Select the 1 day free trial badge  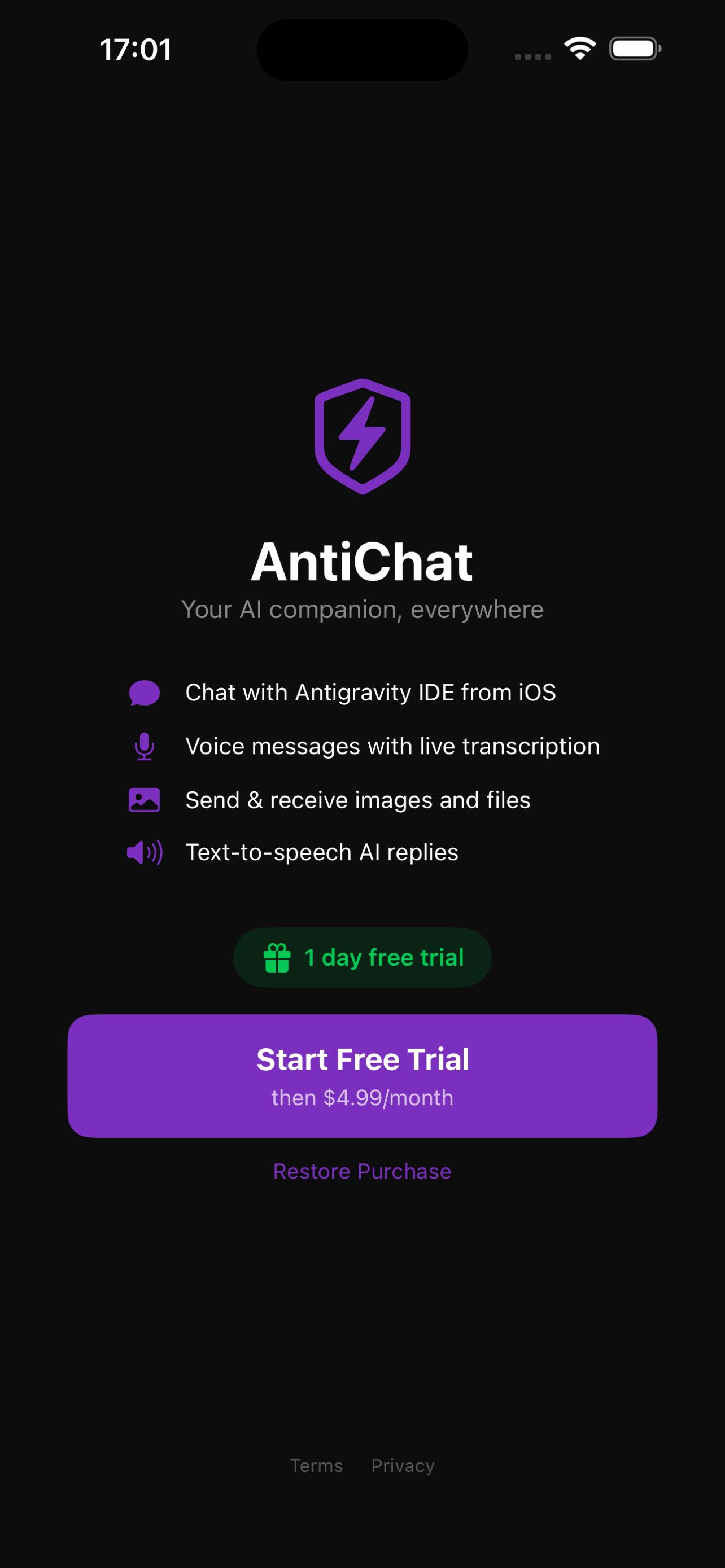click(362, 957)
